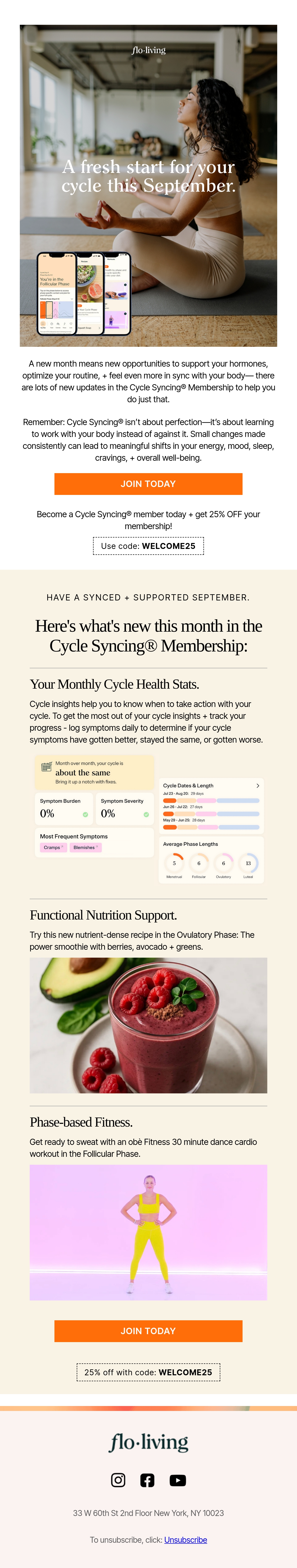Open the obé Fitness dance cardio image

pos(148,1233)
